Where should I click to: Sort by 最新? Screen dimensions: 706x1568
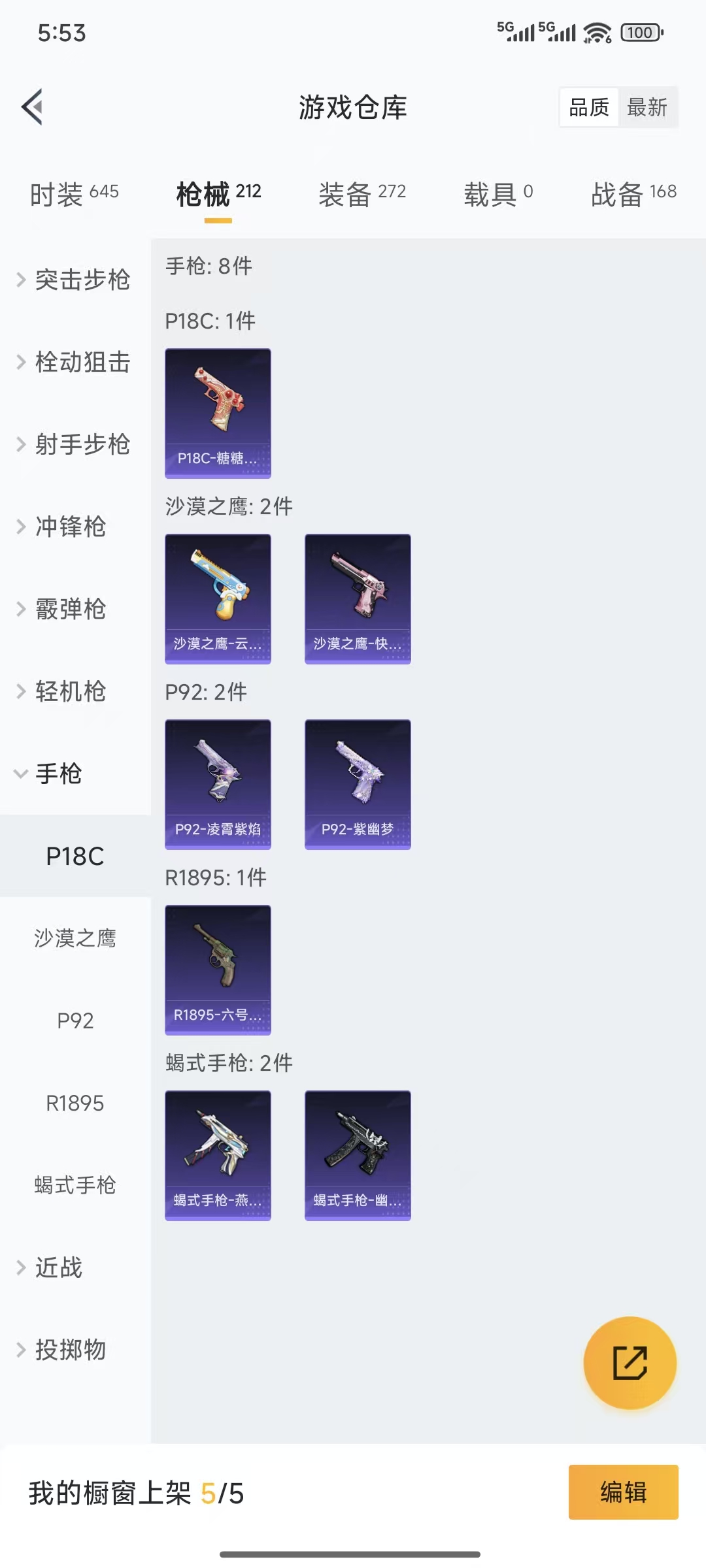[647, 107]
